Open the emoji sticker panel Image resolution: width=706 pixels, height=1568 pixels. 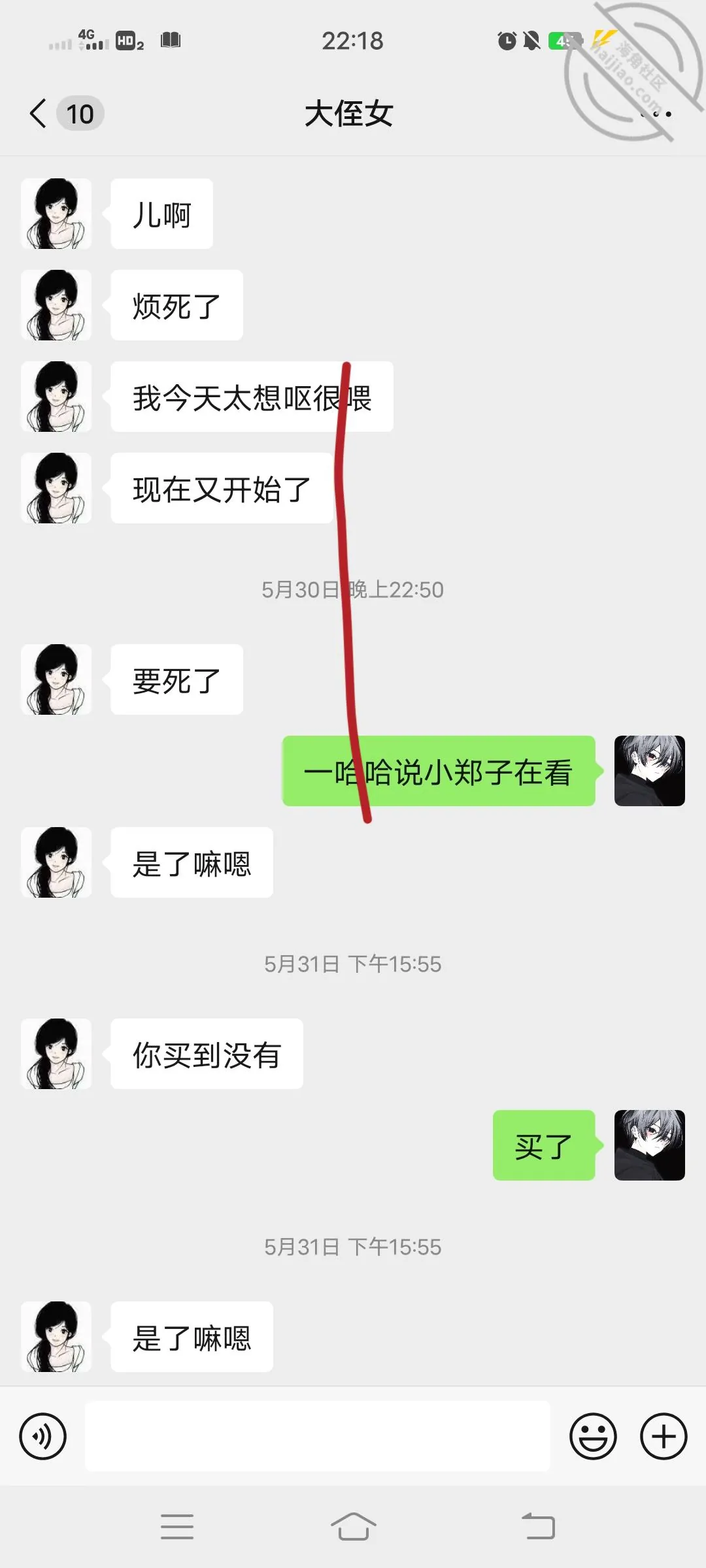(x=593, y=1437)
